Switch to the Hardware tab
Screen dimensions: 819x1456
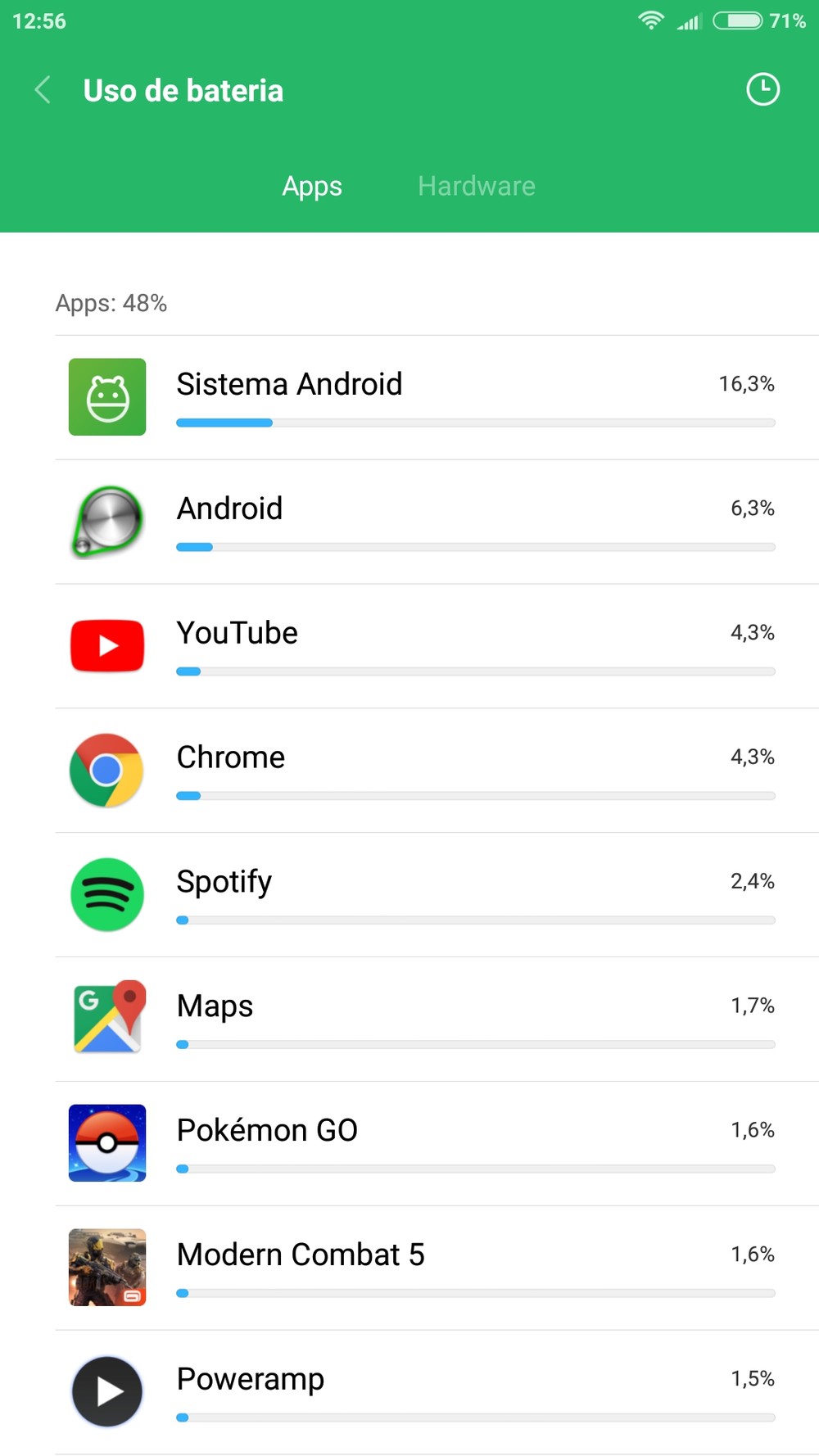pyautogui.click(x=476, y=187)
